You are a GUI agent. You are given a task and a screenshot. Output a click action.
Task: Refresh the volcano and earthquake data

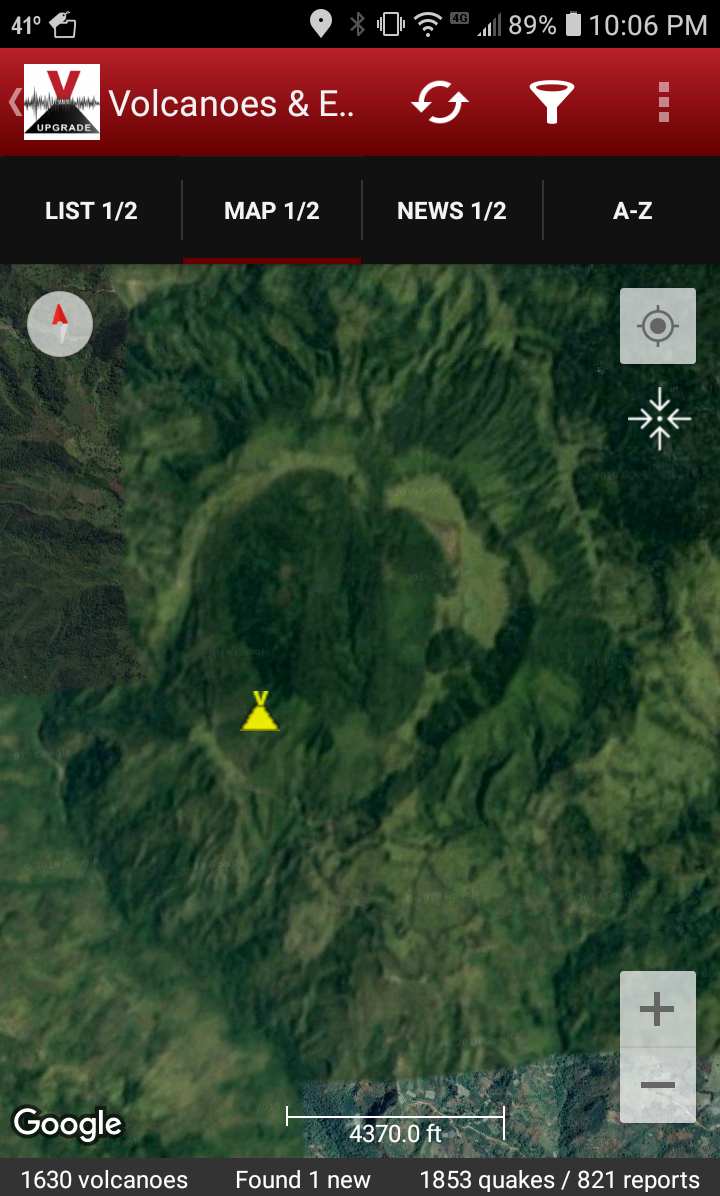coord(440,102)
